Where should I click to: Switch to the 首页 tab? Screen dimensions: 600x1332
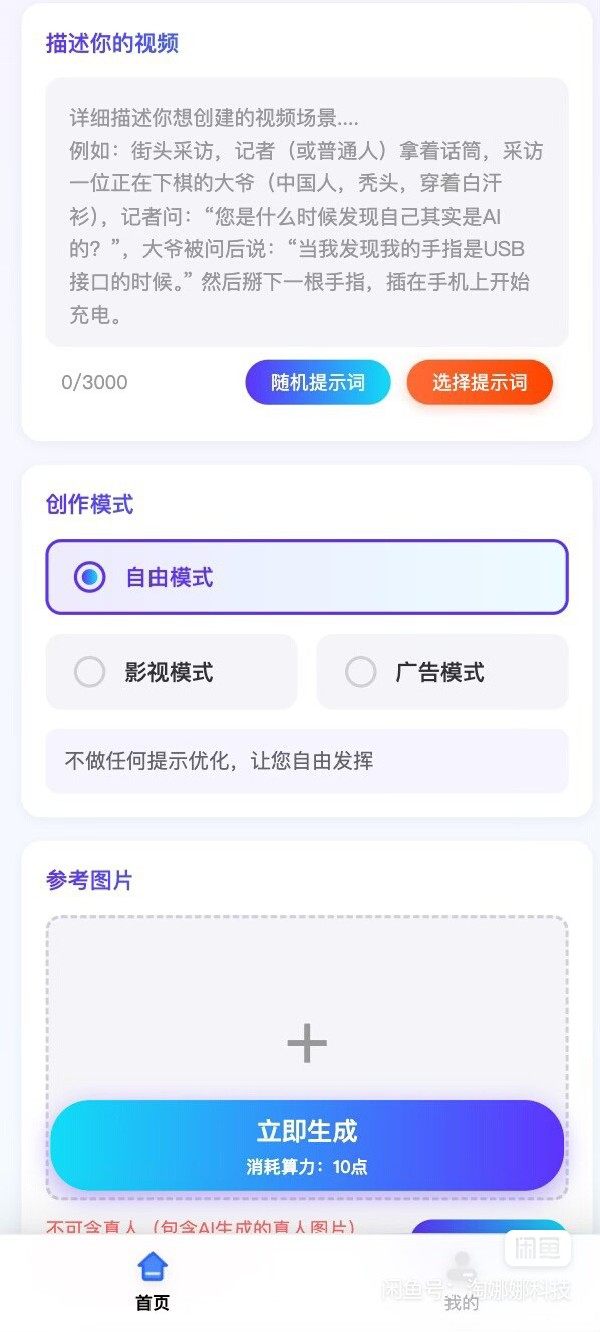[152, 1282]
